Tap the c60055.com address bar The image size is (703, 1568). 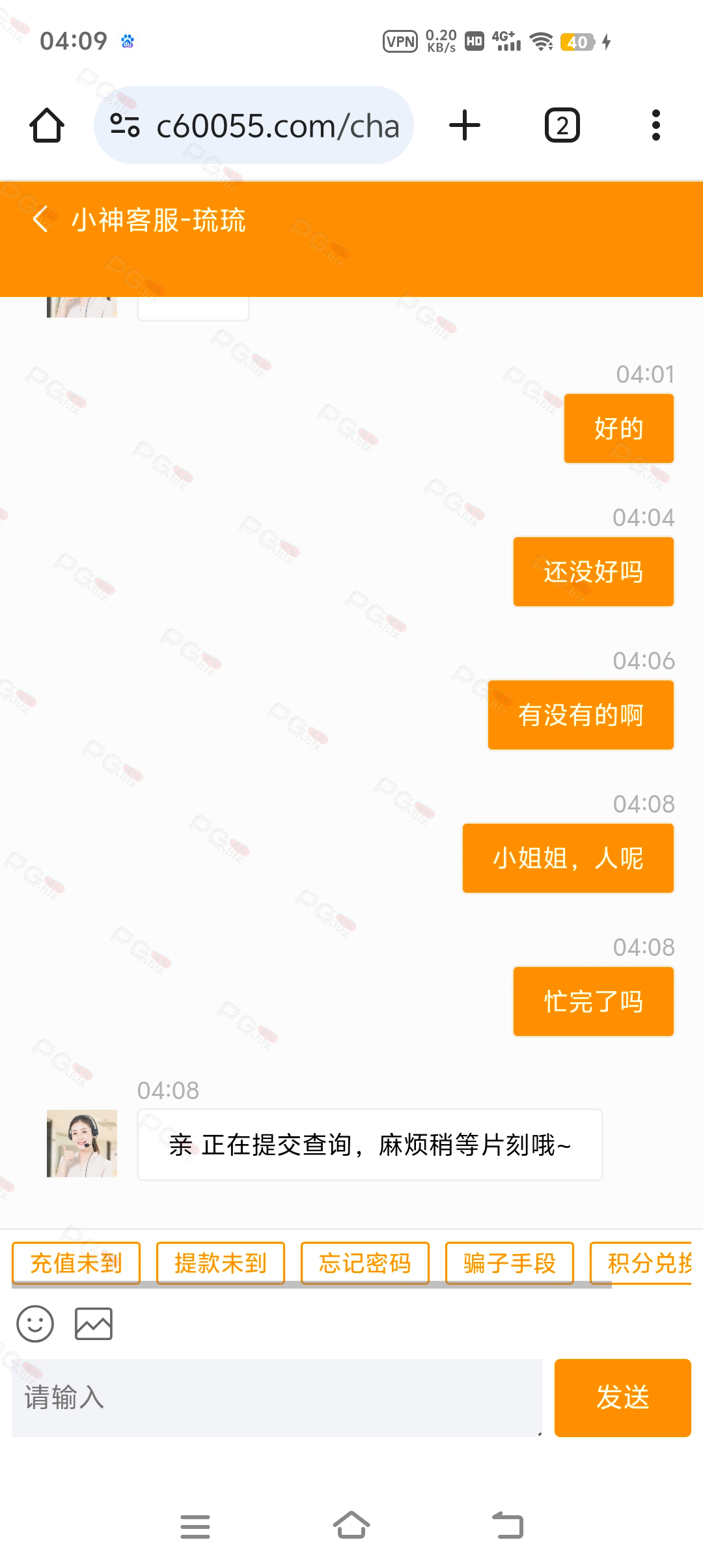pyautogui.click(x=254, y=125)
